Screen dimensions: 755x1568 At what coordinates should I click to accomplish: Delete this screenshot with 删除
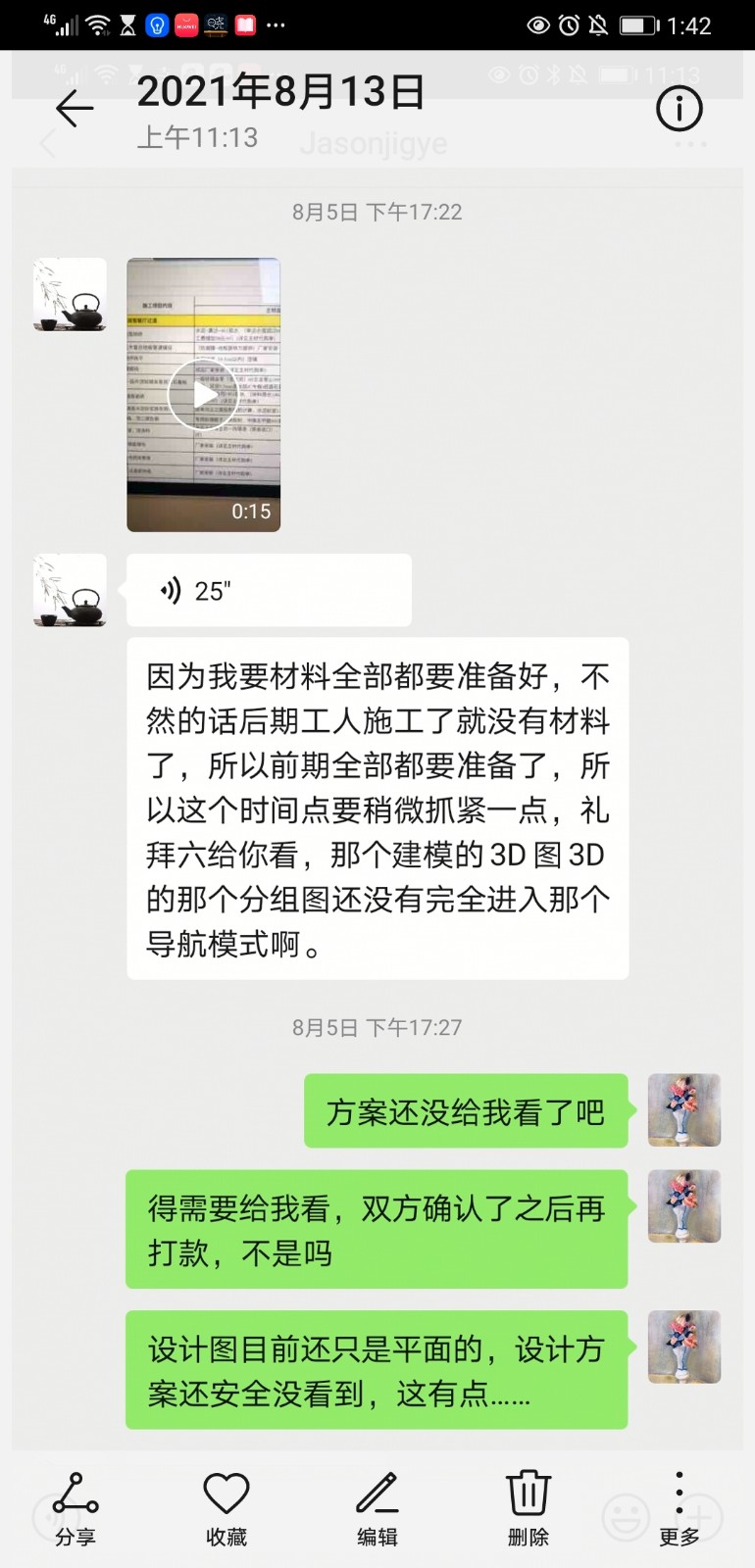pyautogui.click(x=528, y=1508)
